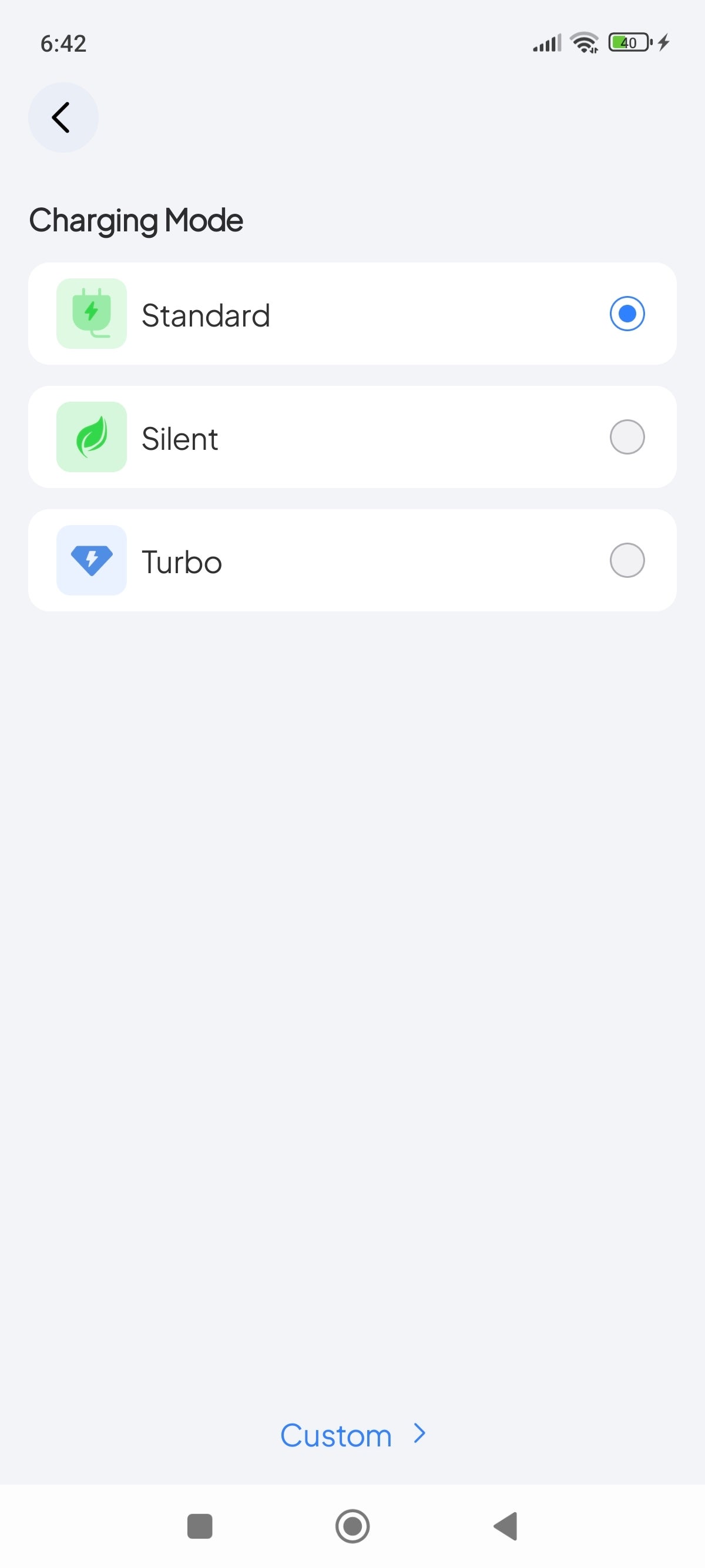
Task: Open Custom charging settings
Action: coord(352,1435)
